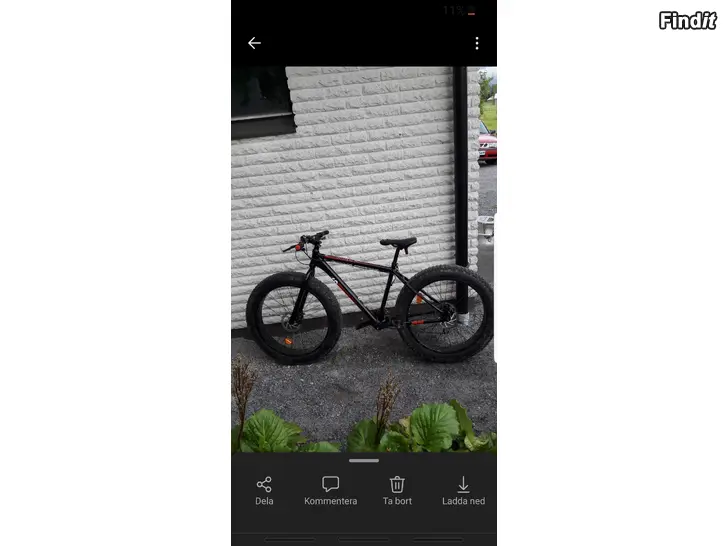
Task: Tap Kommentera to add a comment
Action: point(330,489)
